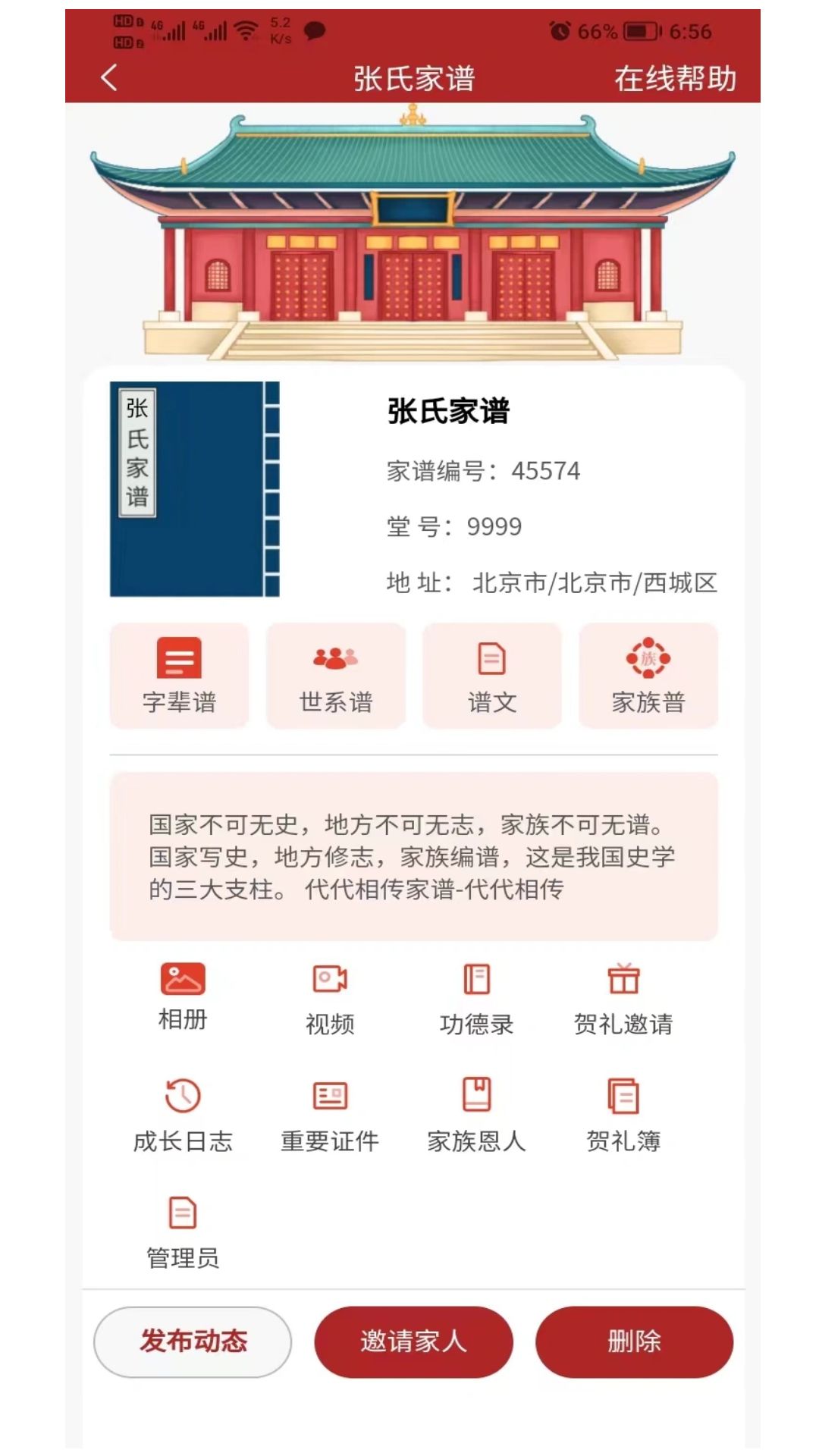Open 在线帮助 online help
The height and width of the screenshot is (1456, 819).
pyautogui.click(x=674, y=78)
